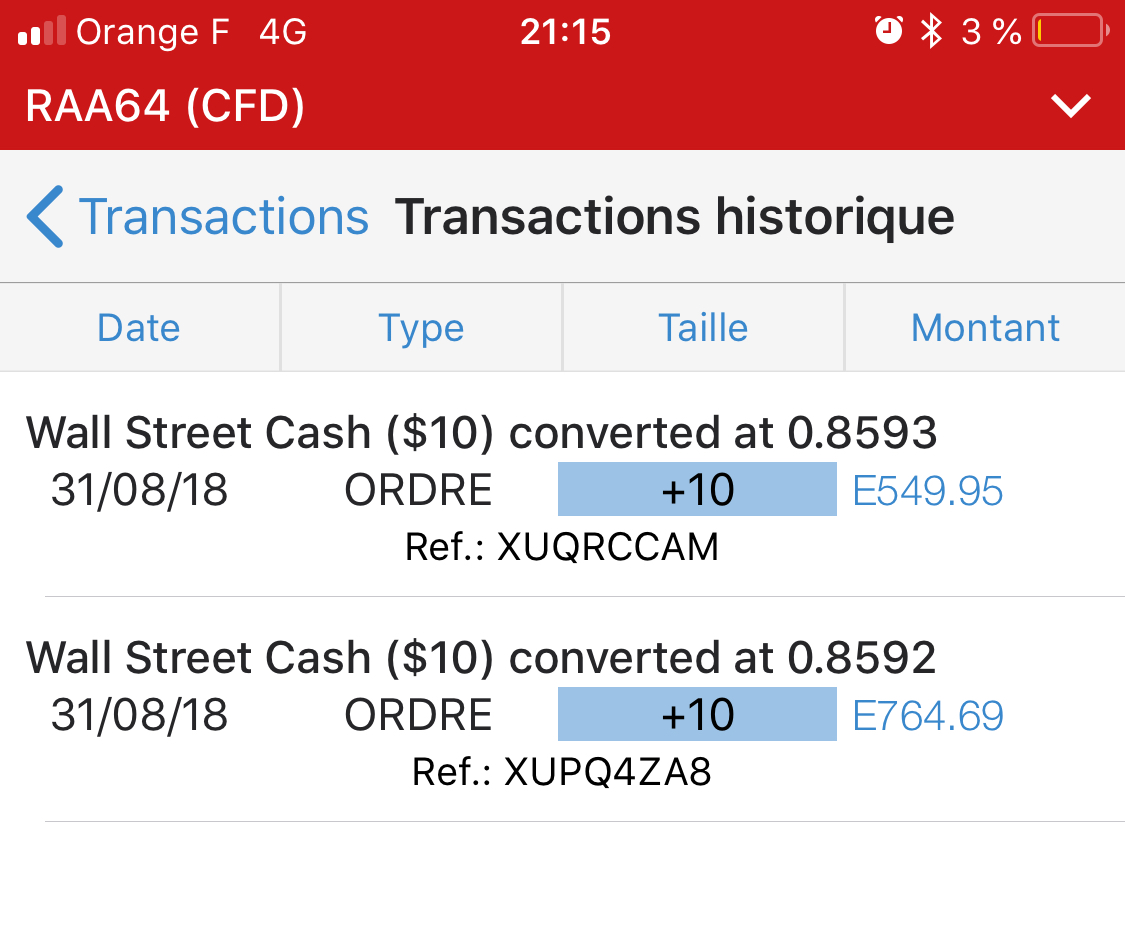
Task: Sort transactions by Taille column
Action: pyautogui.click(x=703, y=328)
